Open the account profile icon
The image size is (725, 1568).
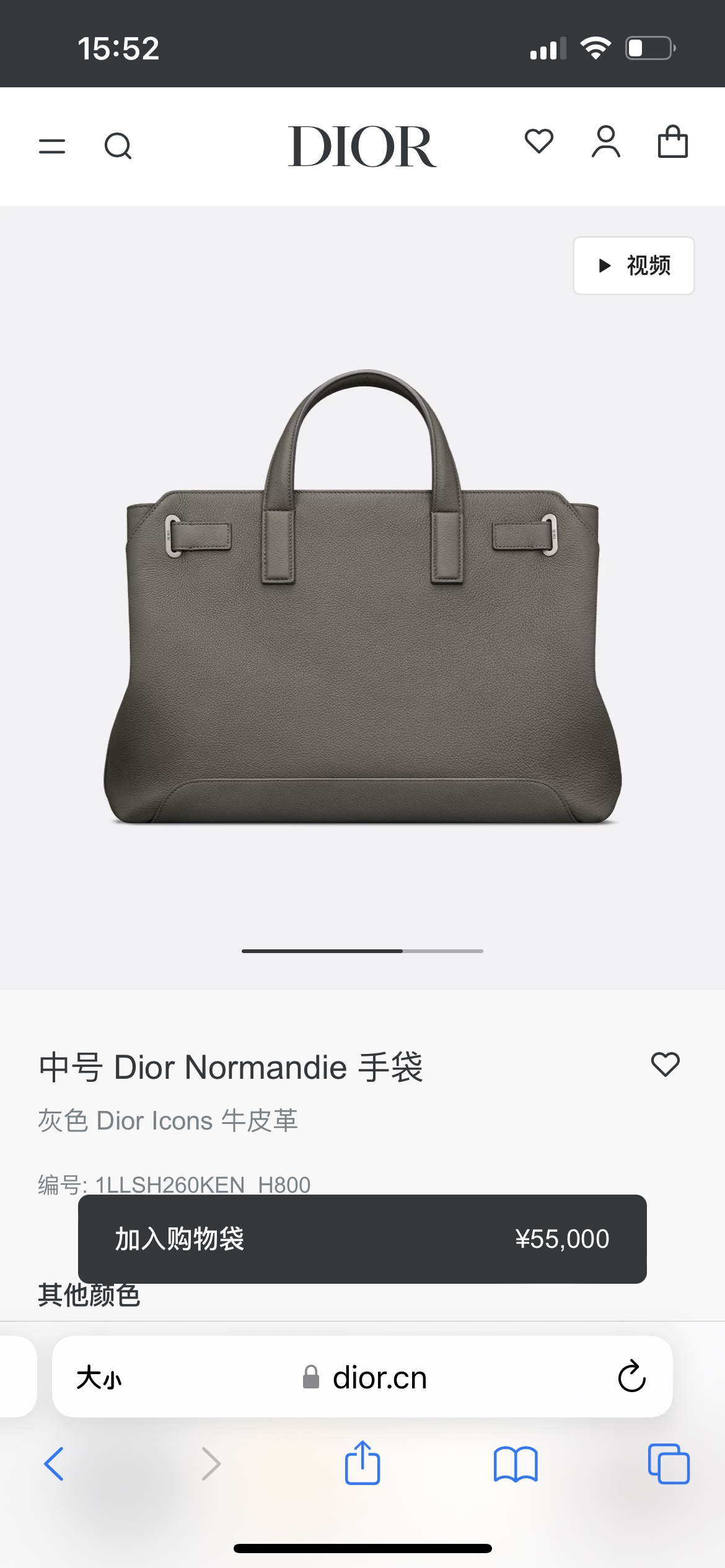(x=605, y=142)
